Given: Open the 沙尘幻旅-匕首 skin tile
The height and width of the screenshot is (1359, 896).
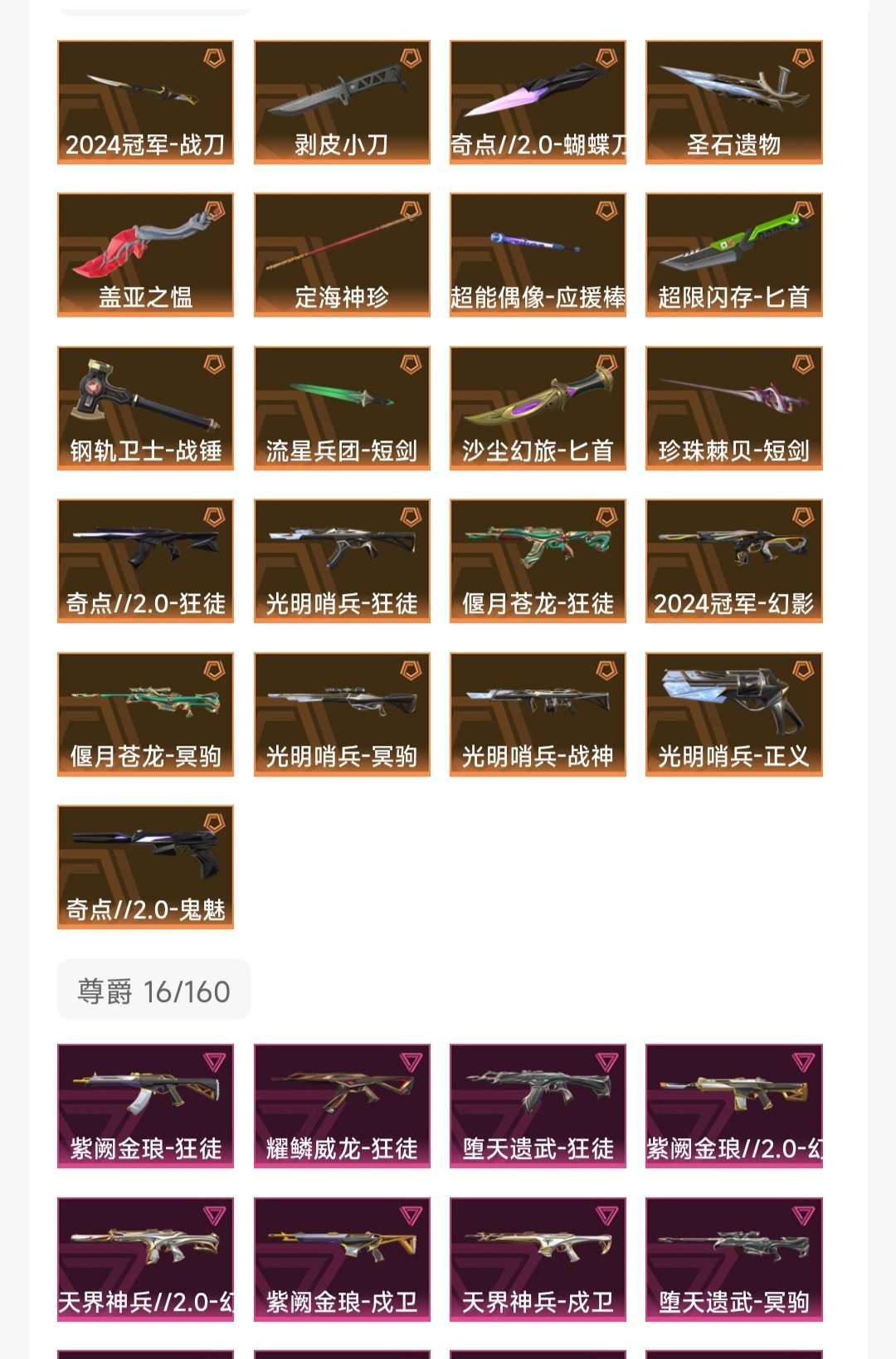Looking at the screenshot, I should point(538,408).
